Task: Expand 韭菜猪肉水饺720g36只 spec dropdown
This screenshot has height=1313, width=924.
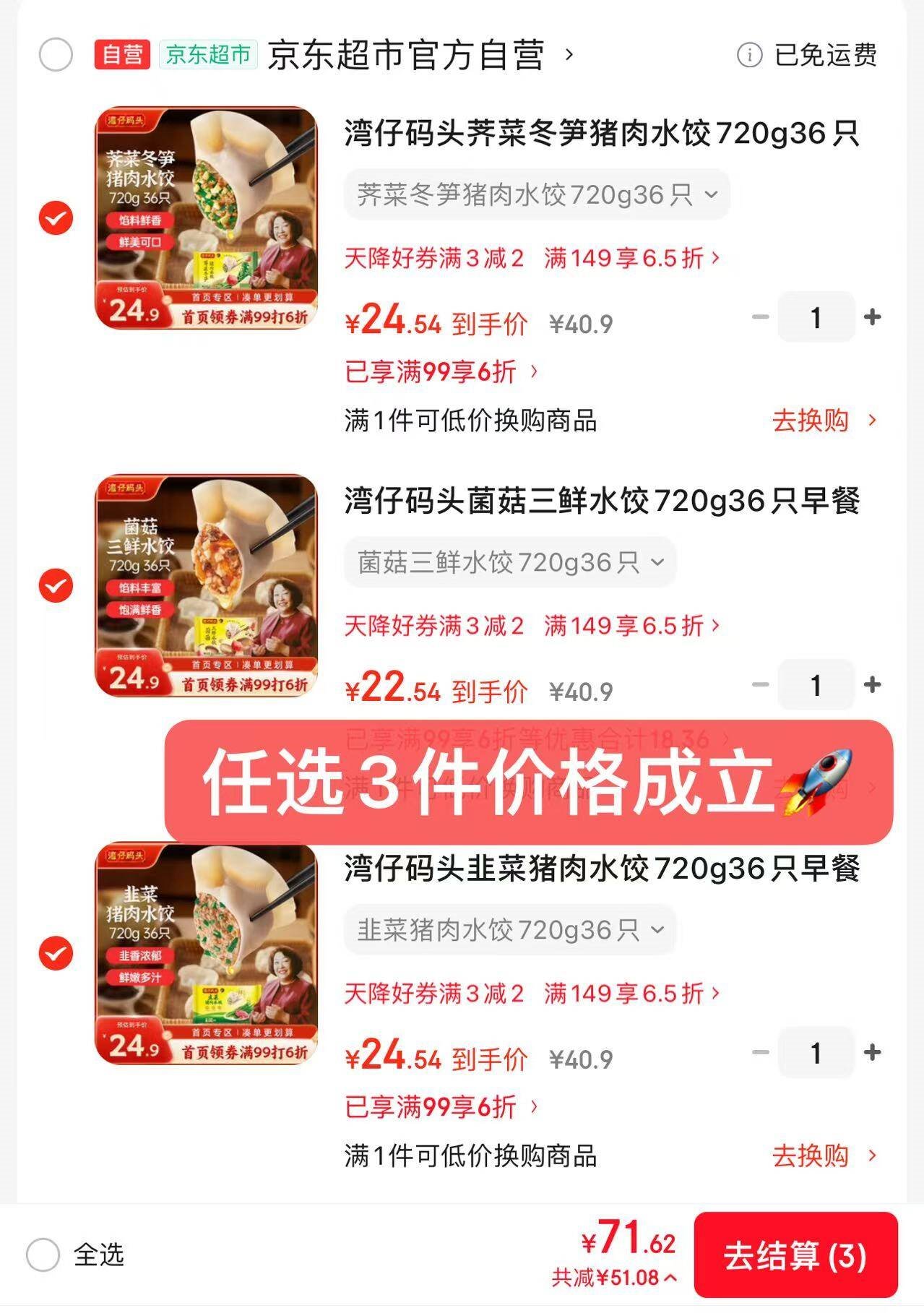Action: click(510, 930)
